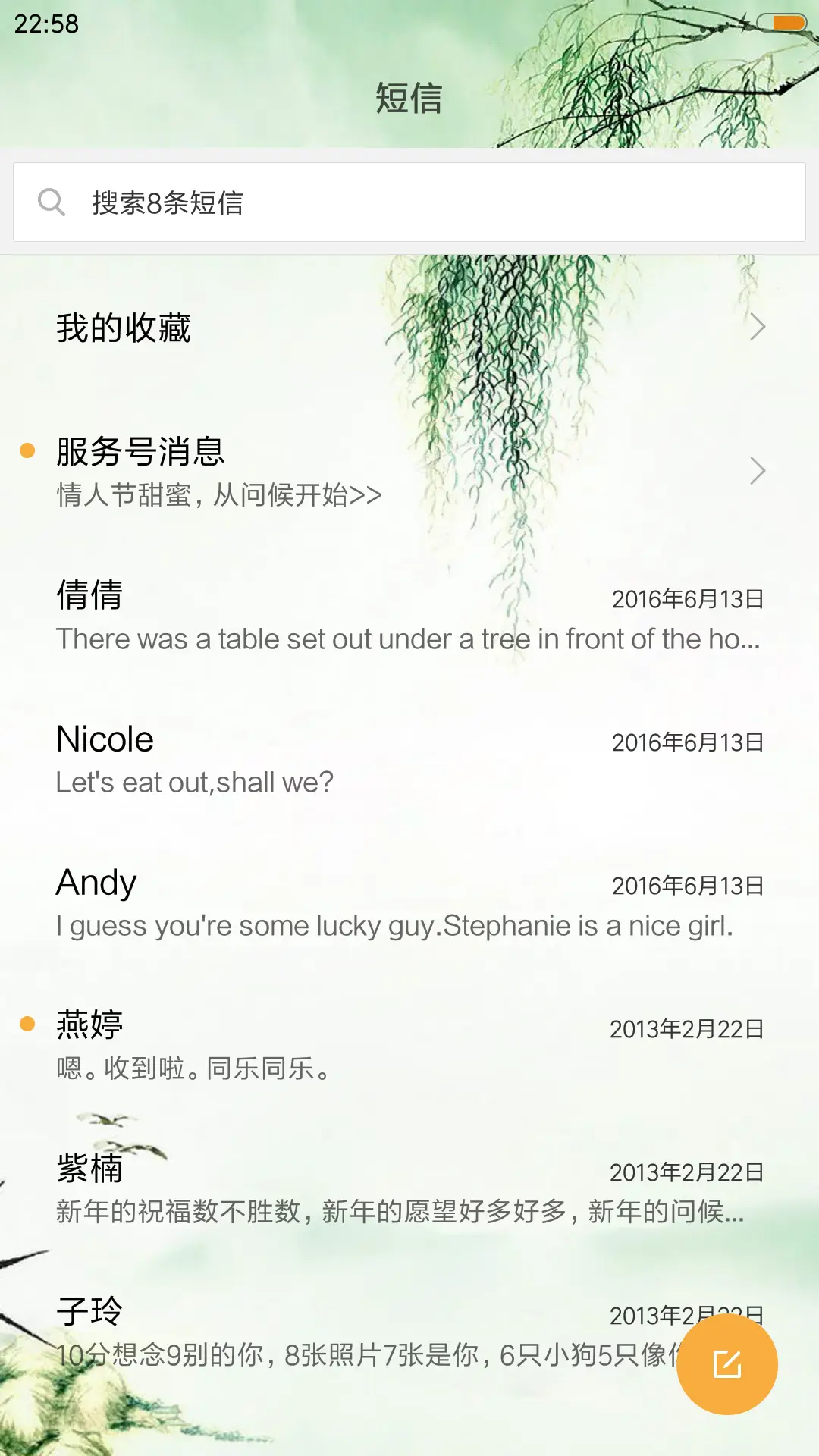Select the conversation with Nicole
Viewport: 819px width, 1456px height.
303,758
